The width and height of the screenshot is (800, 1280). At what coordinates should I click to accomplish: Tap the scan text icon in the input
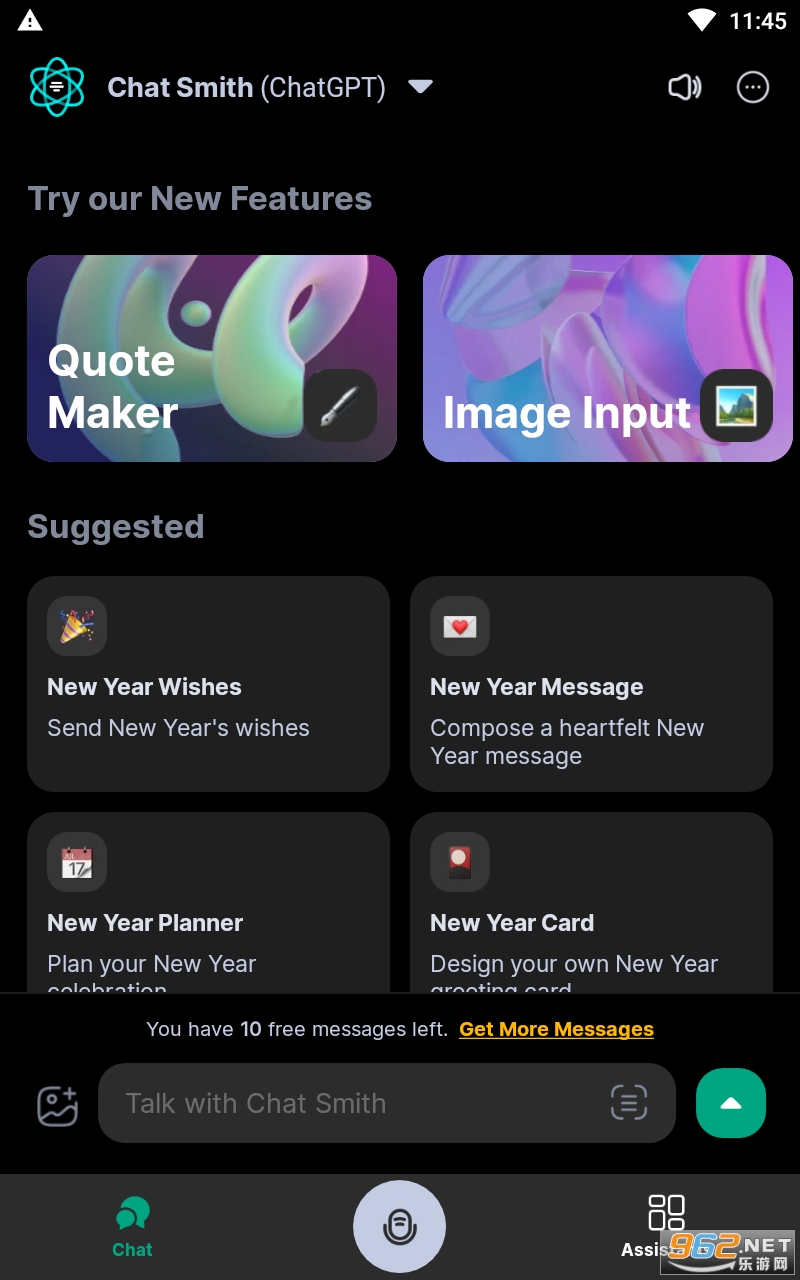pos(629,1103)
